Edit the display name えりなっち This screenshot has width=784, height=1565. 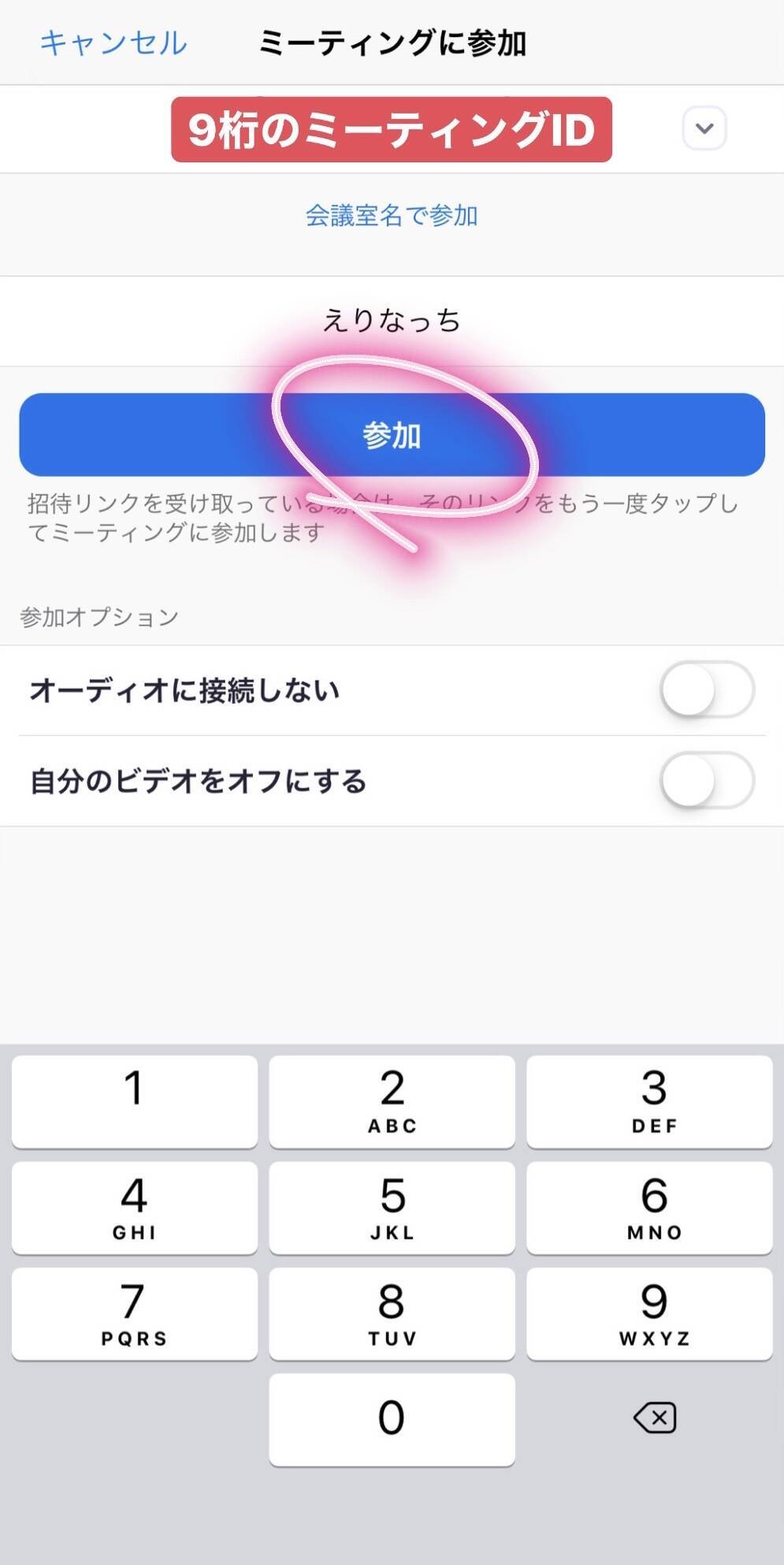[392, 321]
